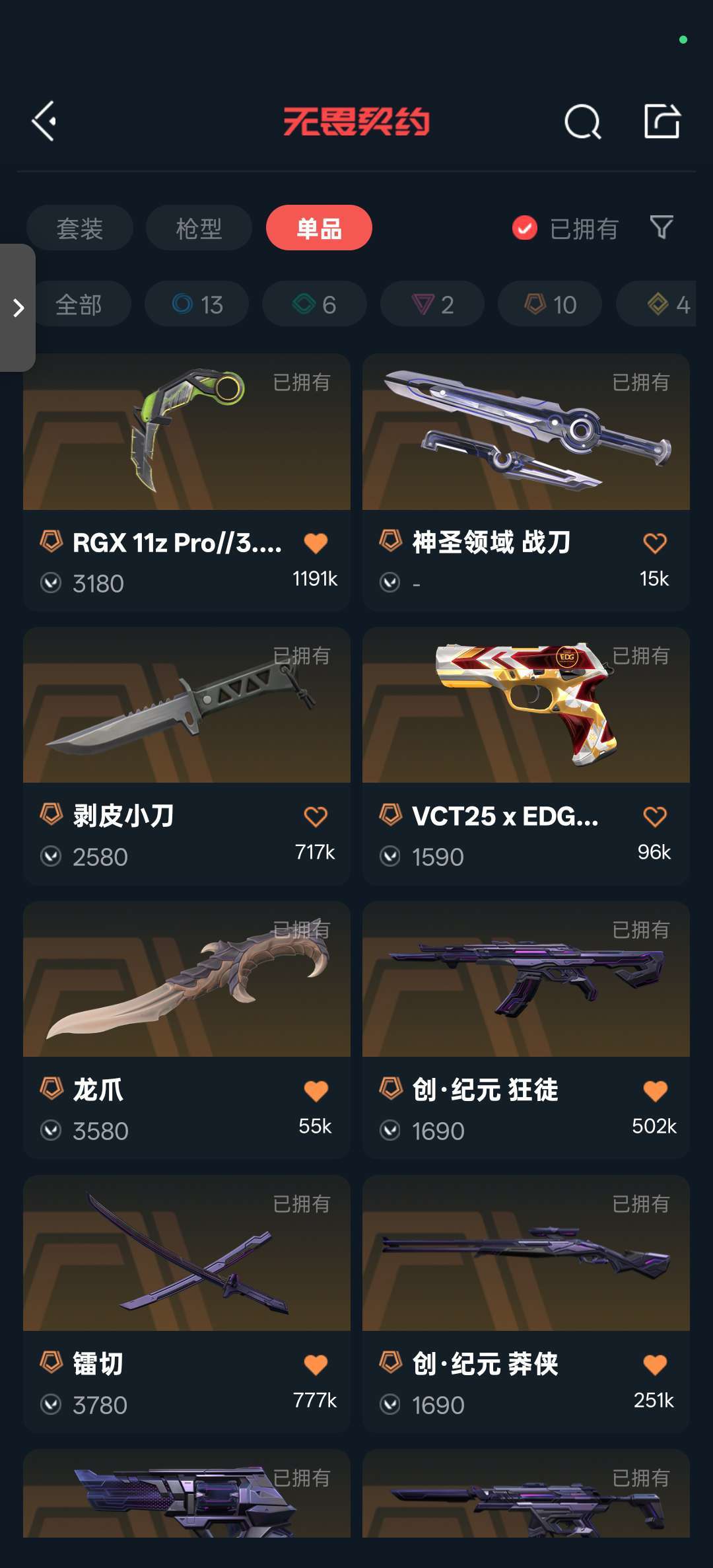Select the pink rarity filter showing 2
The height and width of the screenshot is (1568, 713).
pos(431,304)
